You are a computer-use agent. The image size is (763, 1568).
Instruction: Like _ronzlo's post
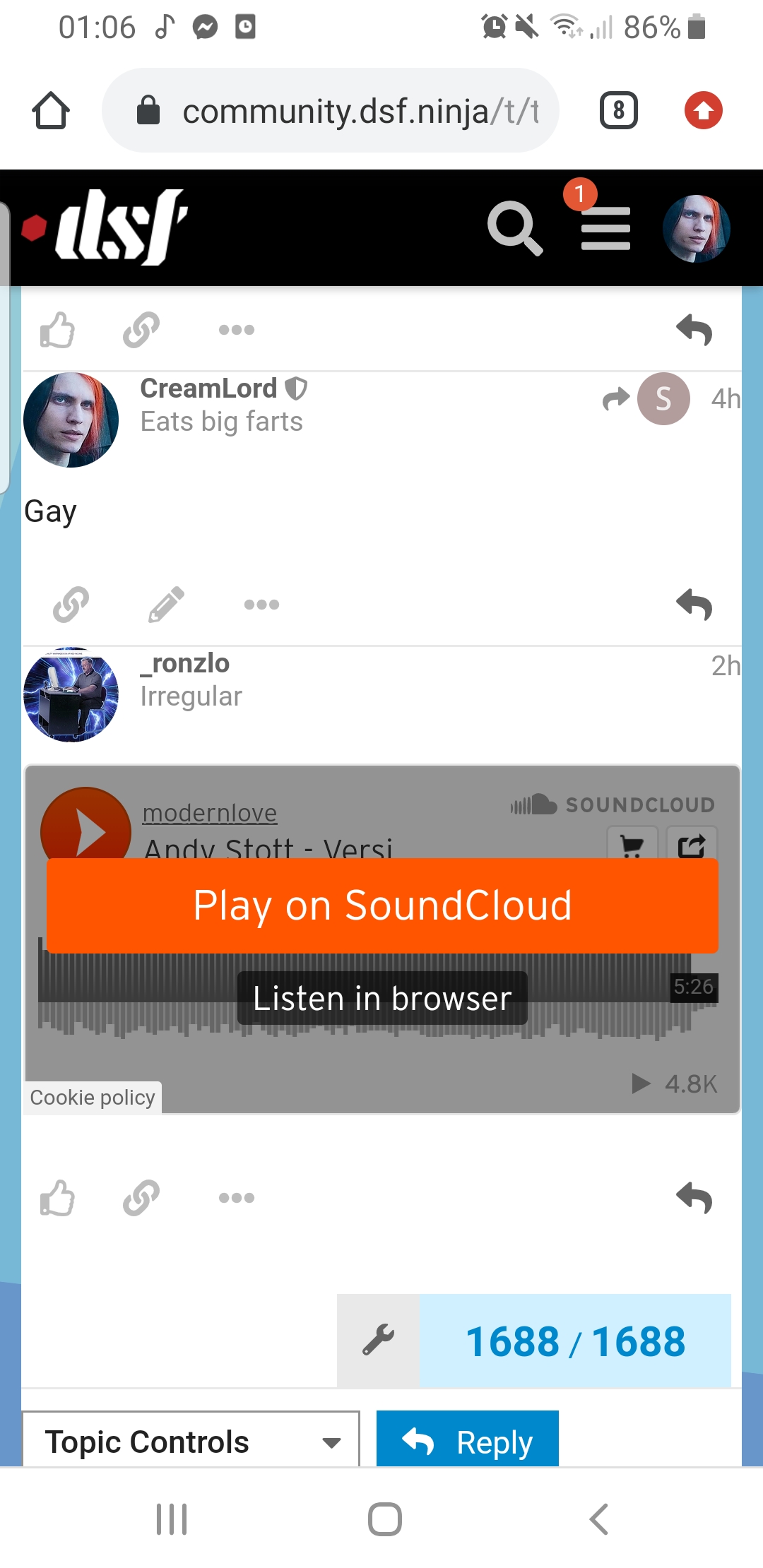(x=58, y=1198)
